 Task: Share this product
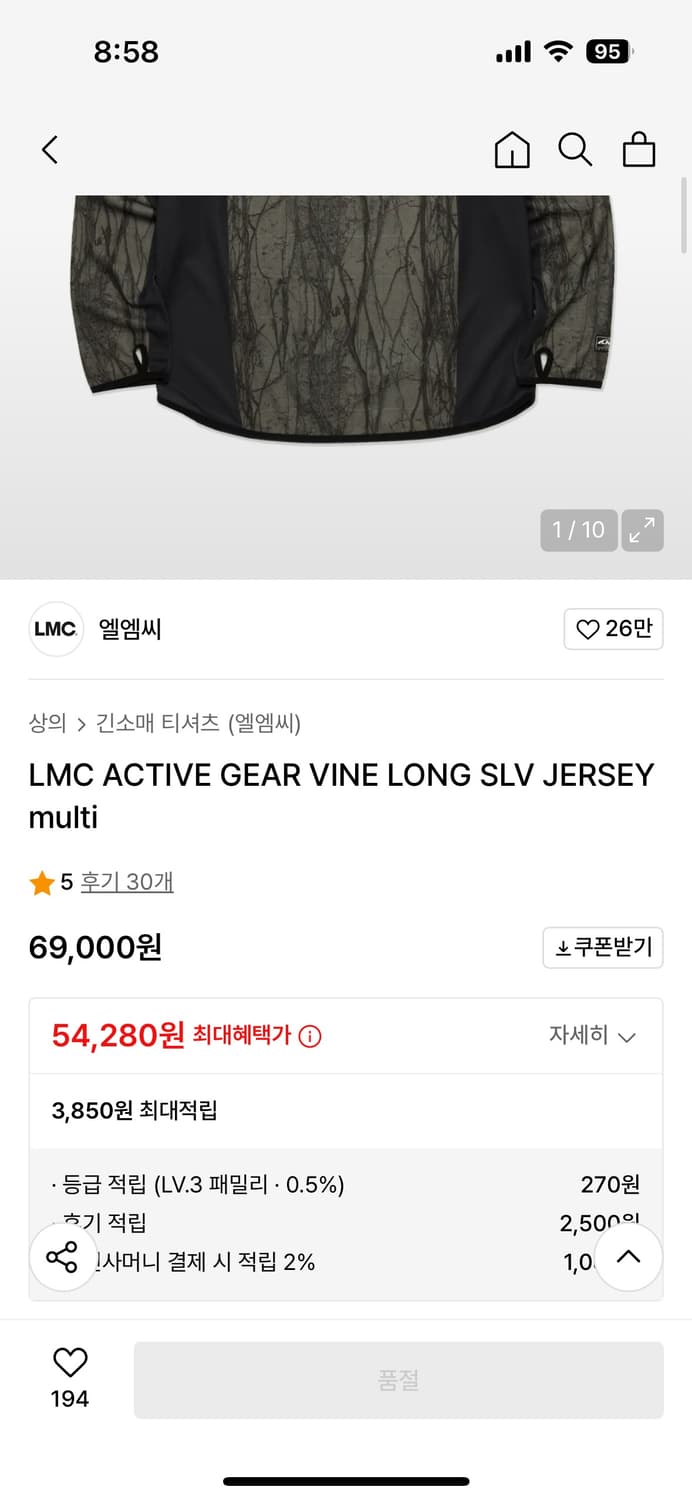point(62,1258)
